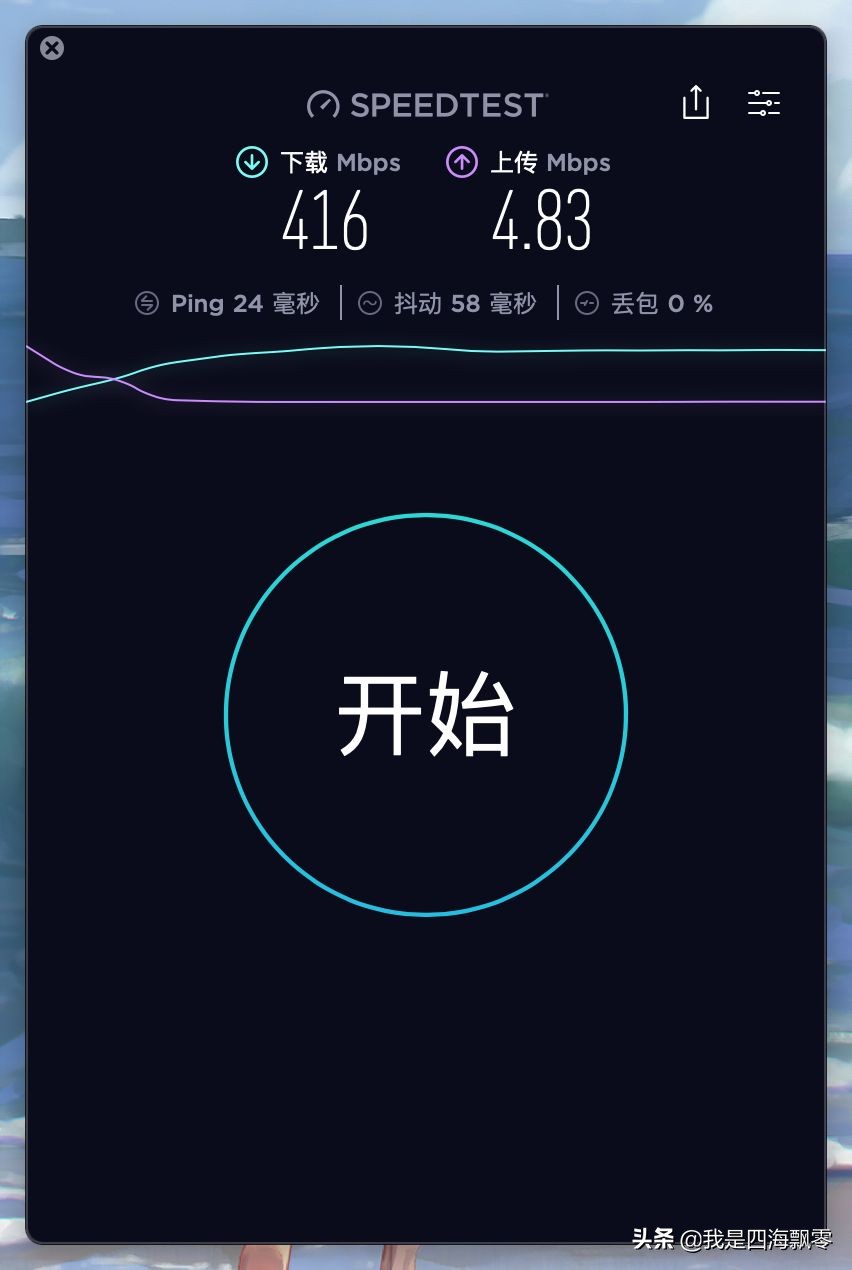Click the green download arrow icon
Viewport: 852px width, 1270px height.
[x=250, y=162]
